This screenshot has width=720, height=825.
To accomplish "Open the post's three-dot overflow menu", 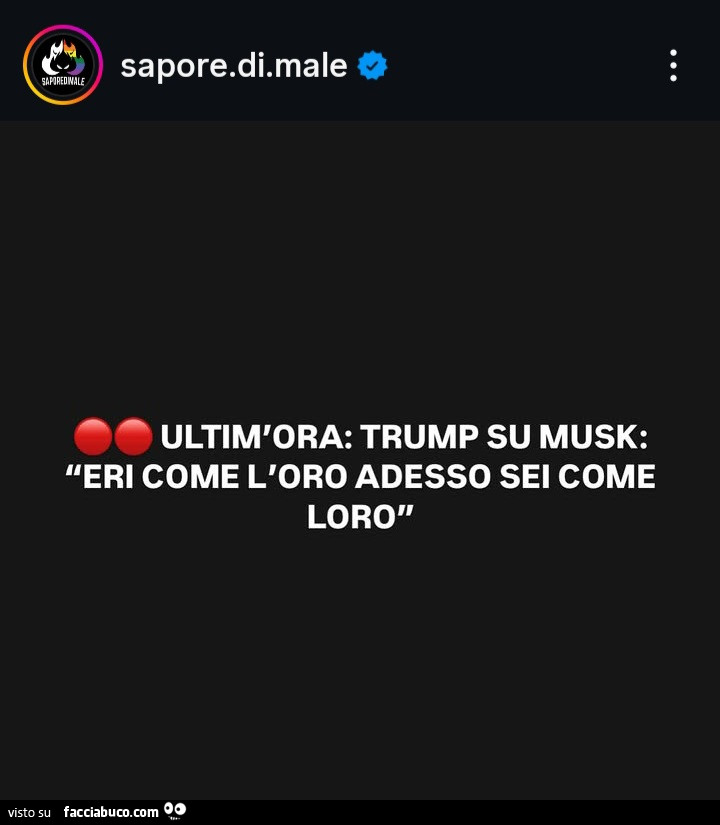I will [673, 65].
